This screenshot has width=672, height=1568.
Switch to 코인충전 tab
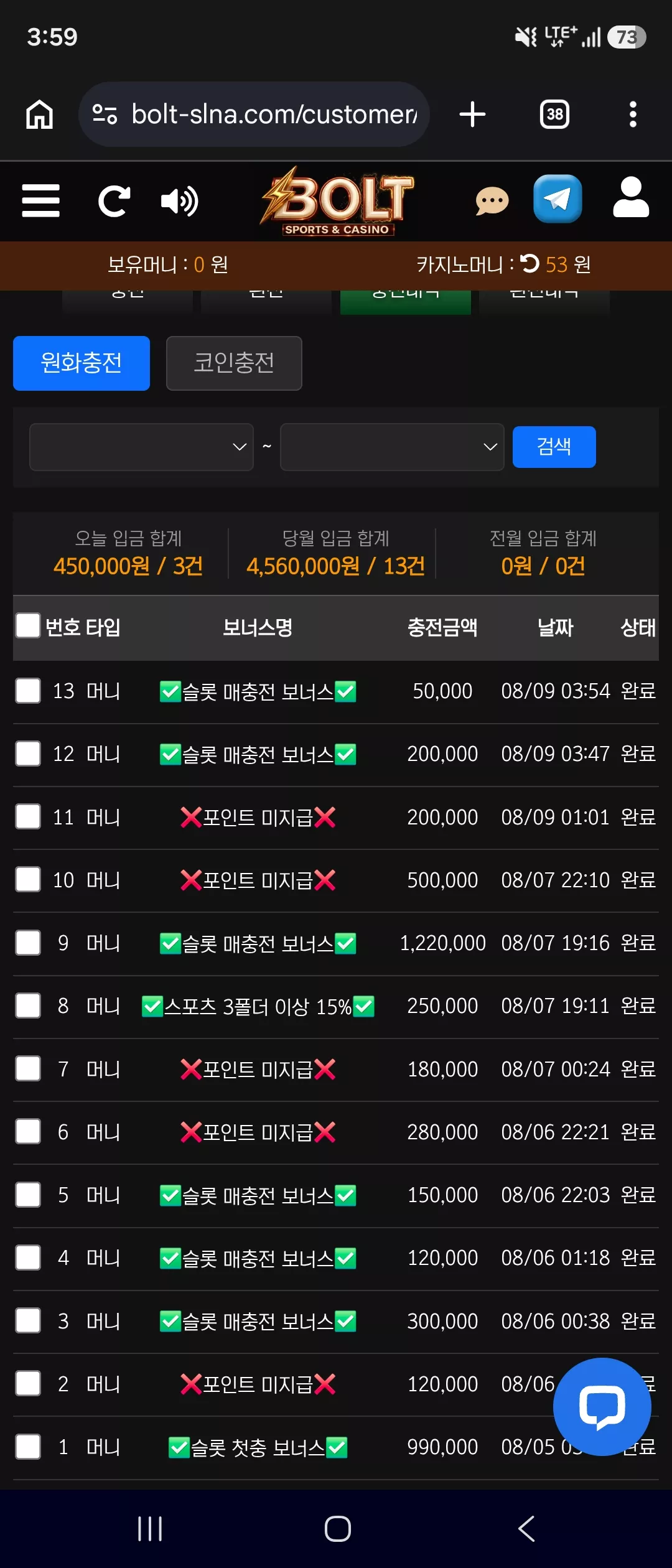tap(234, 363)
